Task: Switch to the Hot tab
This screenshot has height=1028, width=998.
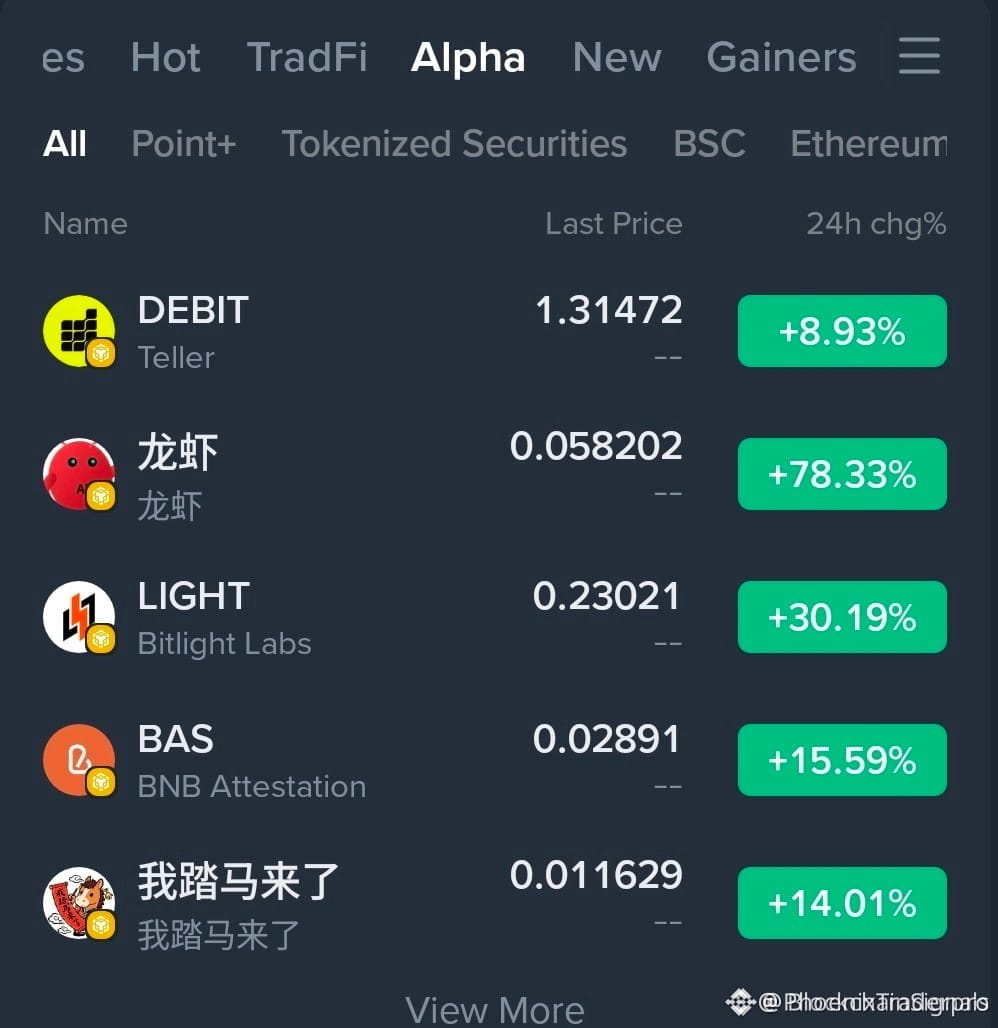Action: pos(165,57)
